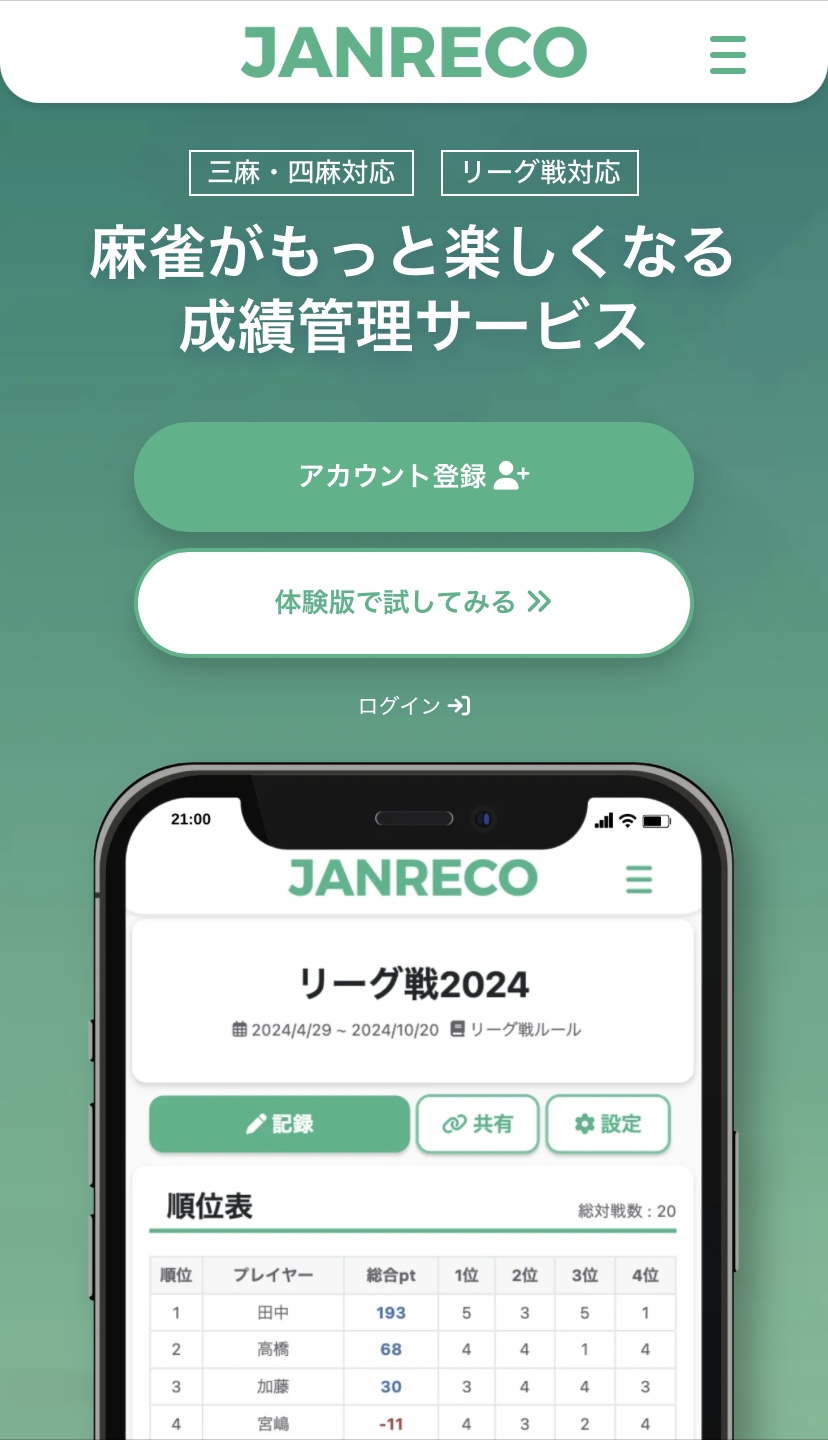
Task: Open the hamburger menu in the header
Action: click(727, 54)
